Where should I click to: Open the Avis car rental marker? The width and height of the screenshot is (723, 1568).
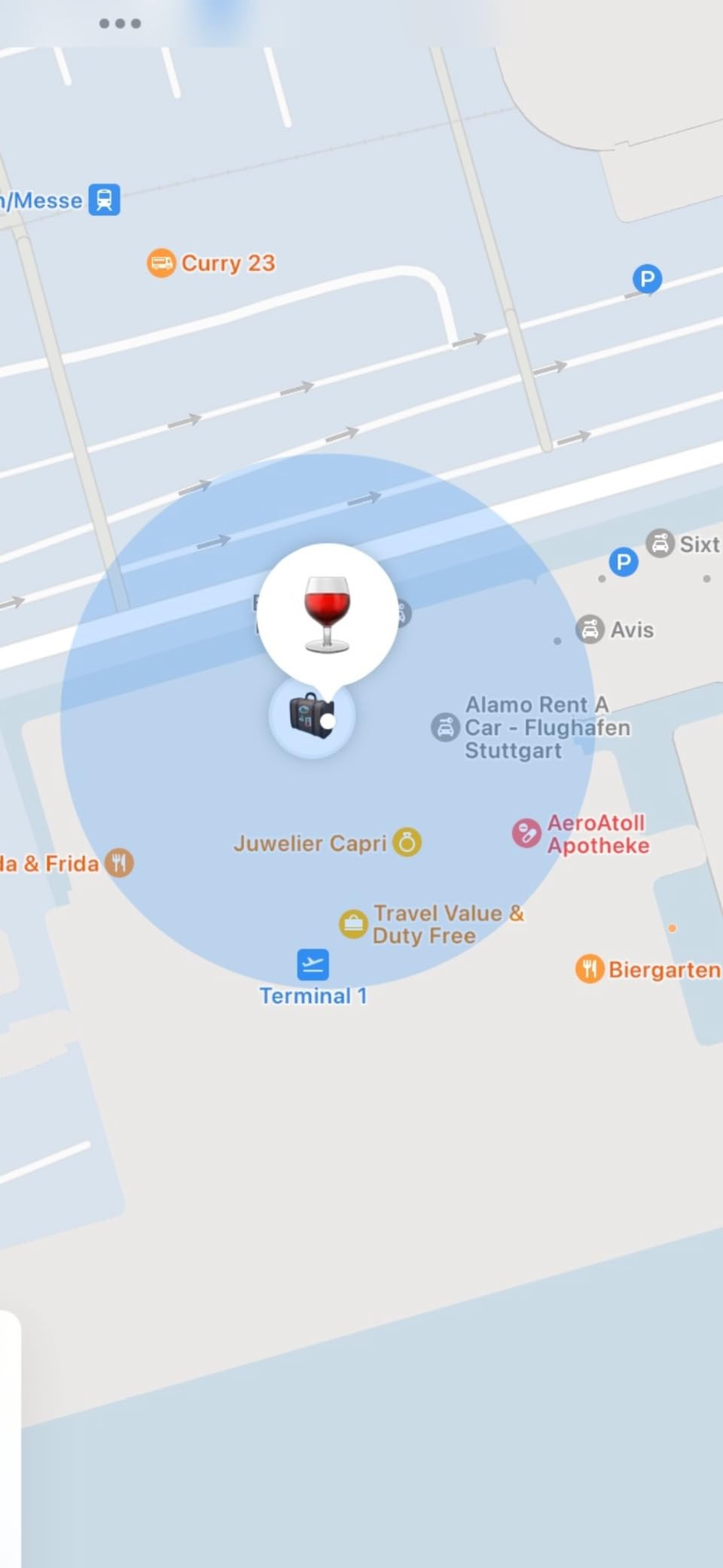pyautogui.click(x=590, y=629)
